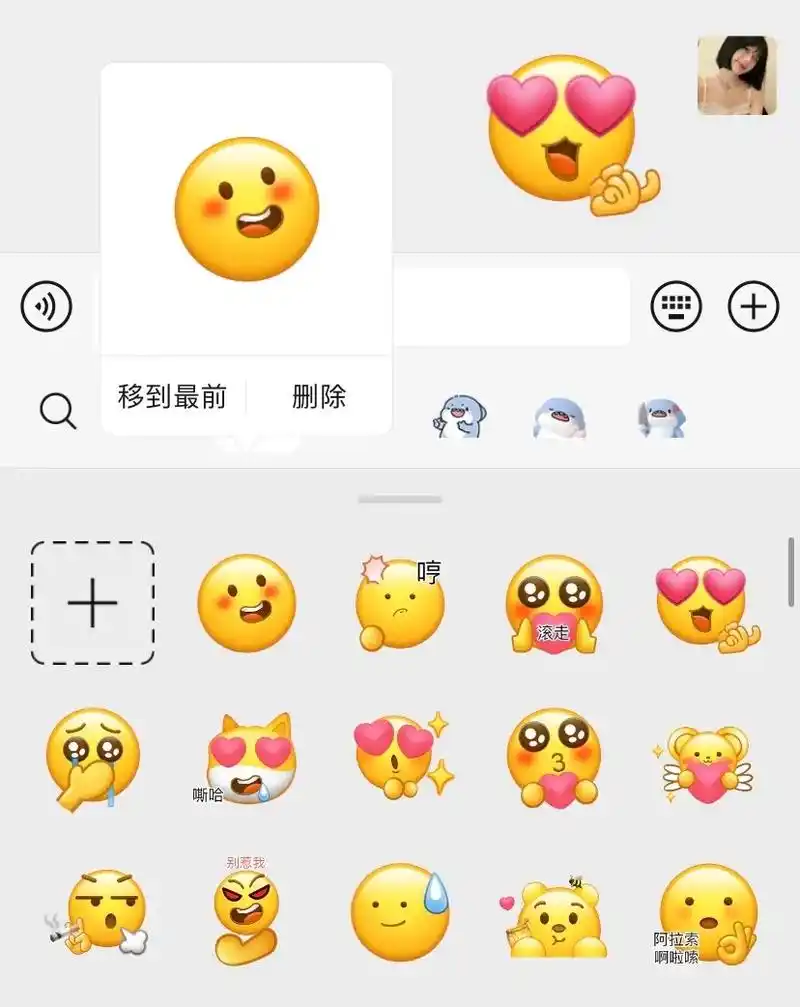This screenshot has height=1007, width=800.
Task: Send the 滚走 heart emoji sticker
Action: pos(553,604)
